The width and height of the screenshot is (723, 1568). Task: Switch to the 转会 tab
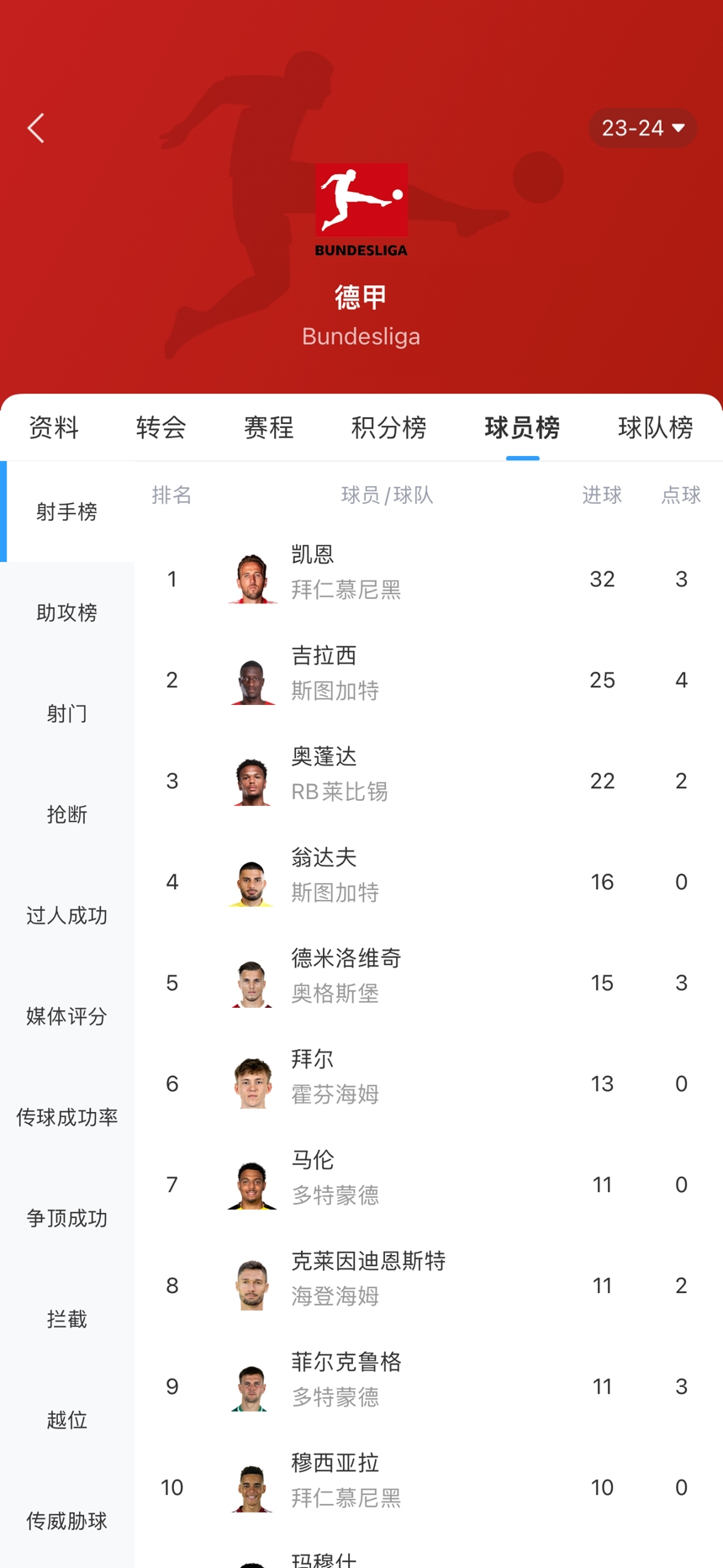click(161, 427)
